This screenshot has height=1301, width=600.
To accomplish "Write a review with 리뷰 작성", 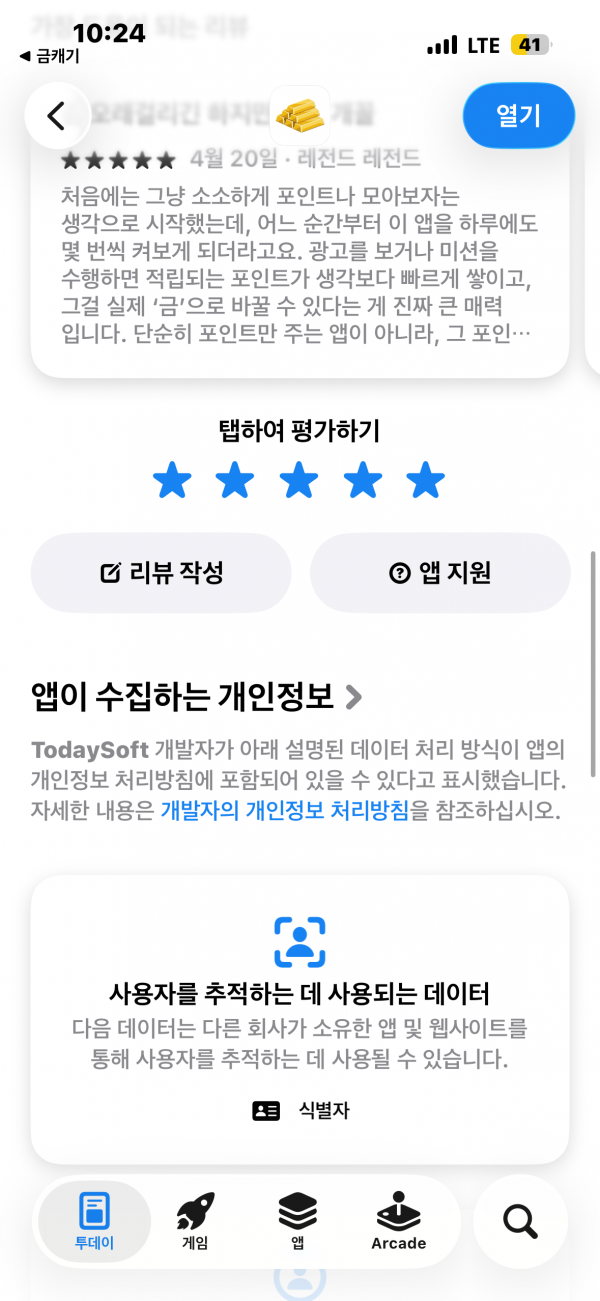I will (x=161, y=573).
